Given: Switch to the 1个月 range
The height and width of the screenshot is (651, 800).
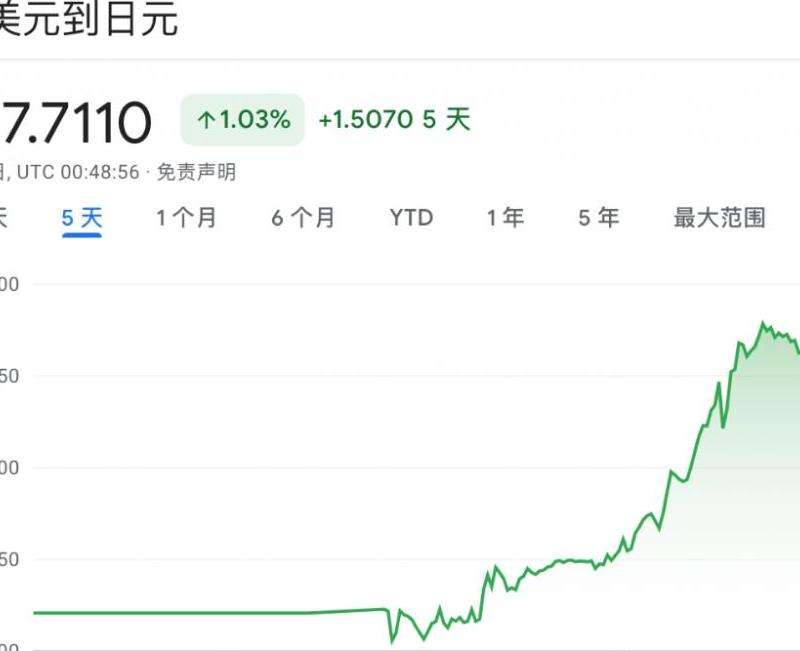Looking at the screenshot, I should [x=186, y=218].
